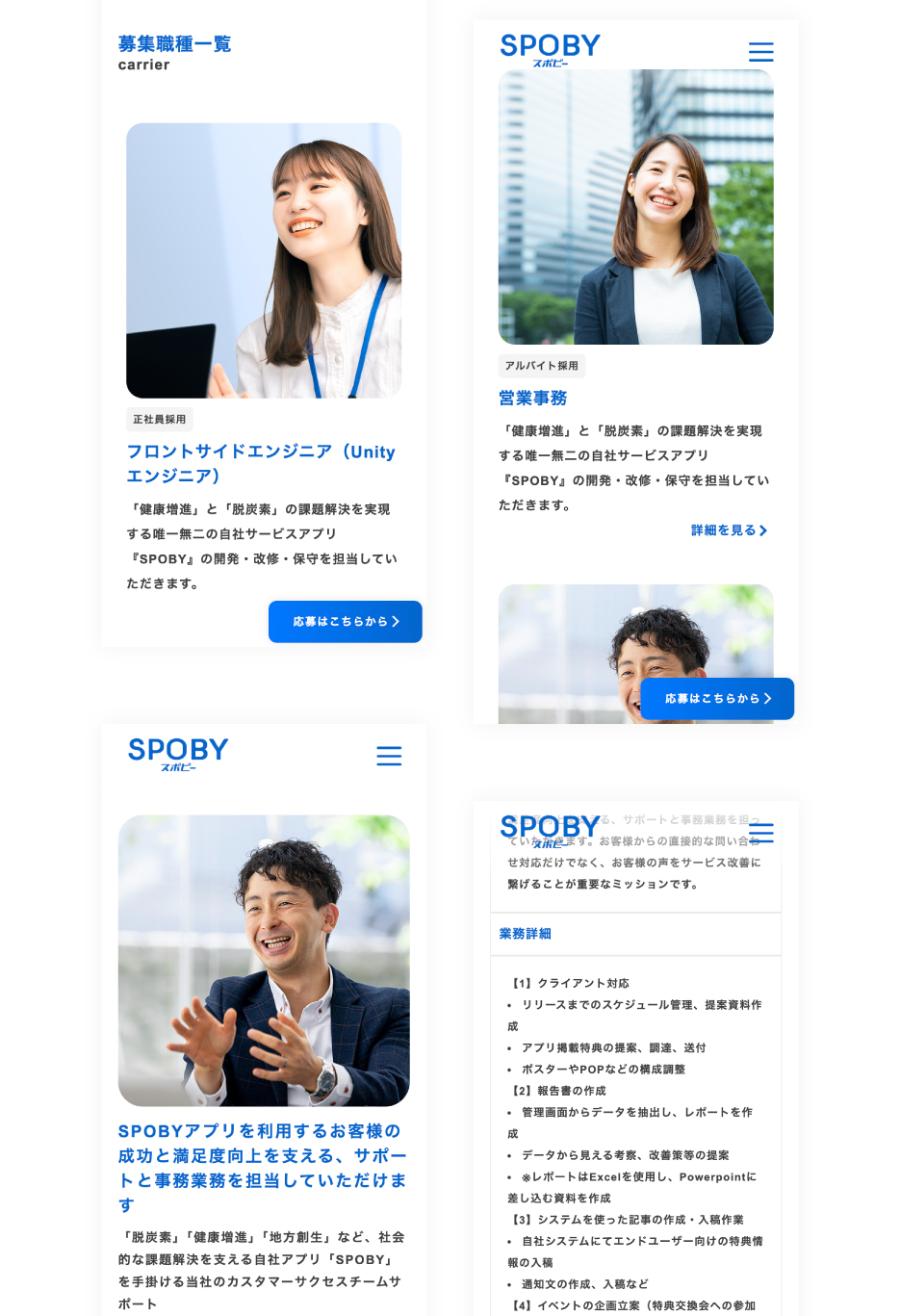
Task: Open the hamburger menu beside the top SPOBY logo
Action: click(760, 51)
